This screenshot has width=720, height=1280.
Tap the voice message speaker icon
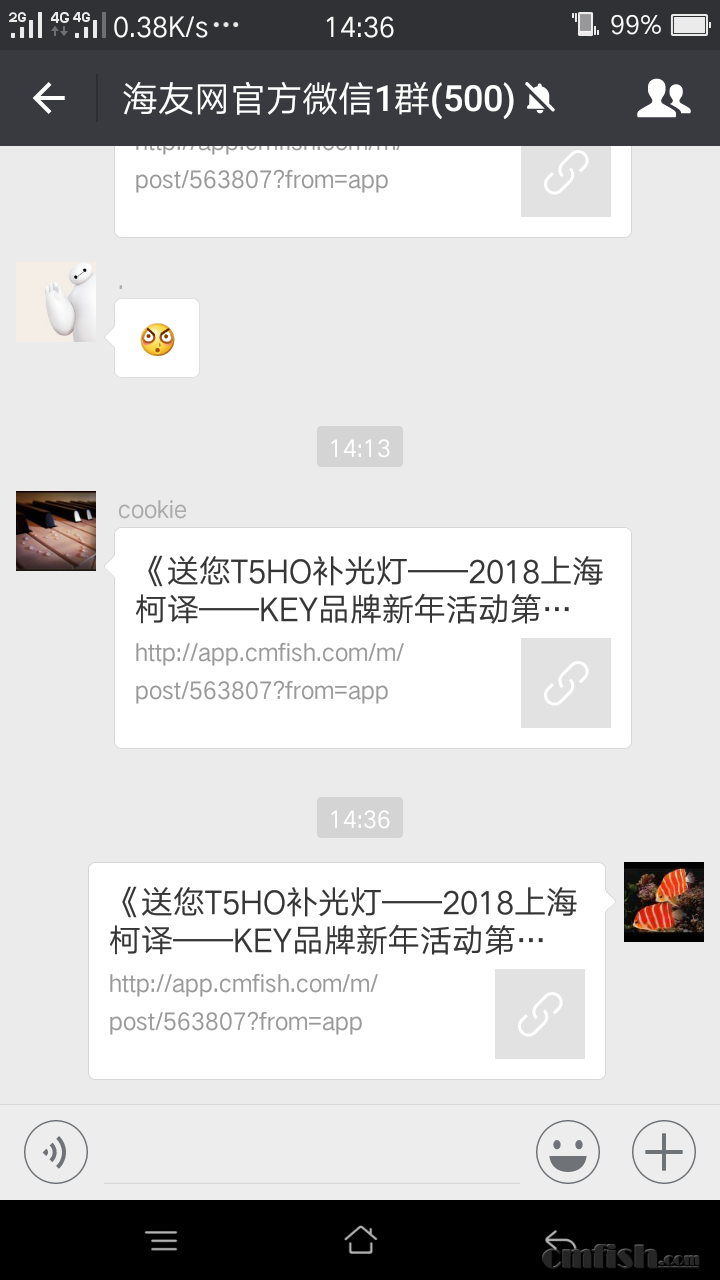tap(55, 1151)
